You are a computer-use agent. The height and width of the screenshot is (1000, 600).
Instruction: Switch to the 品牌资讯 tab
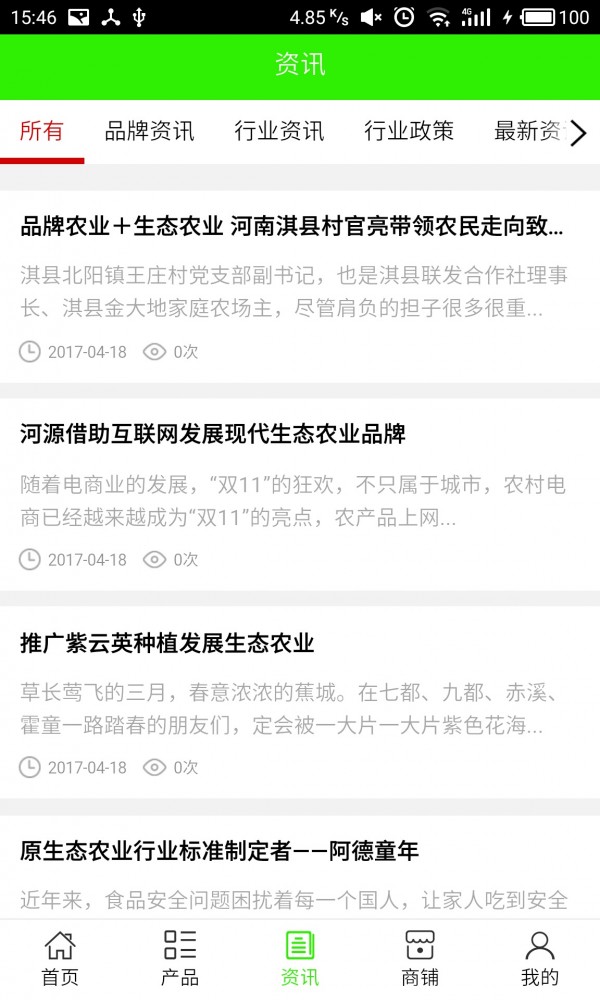click(x=149, y=131)
